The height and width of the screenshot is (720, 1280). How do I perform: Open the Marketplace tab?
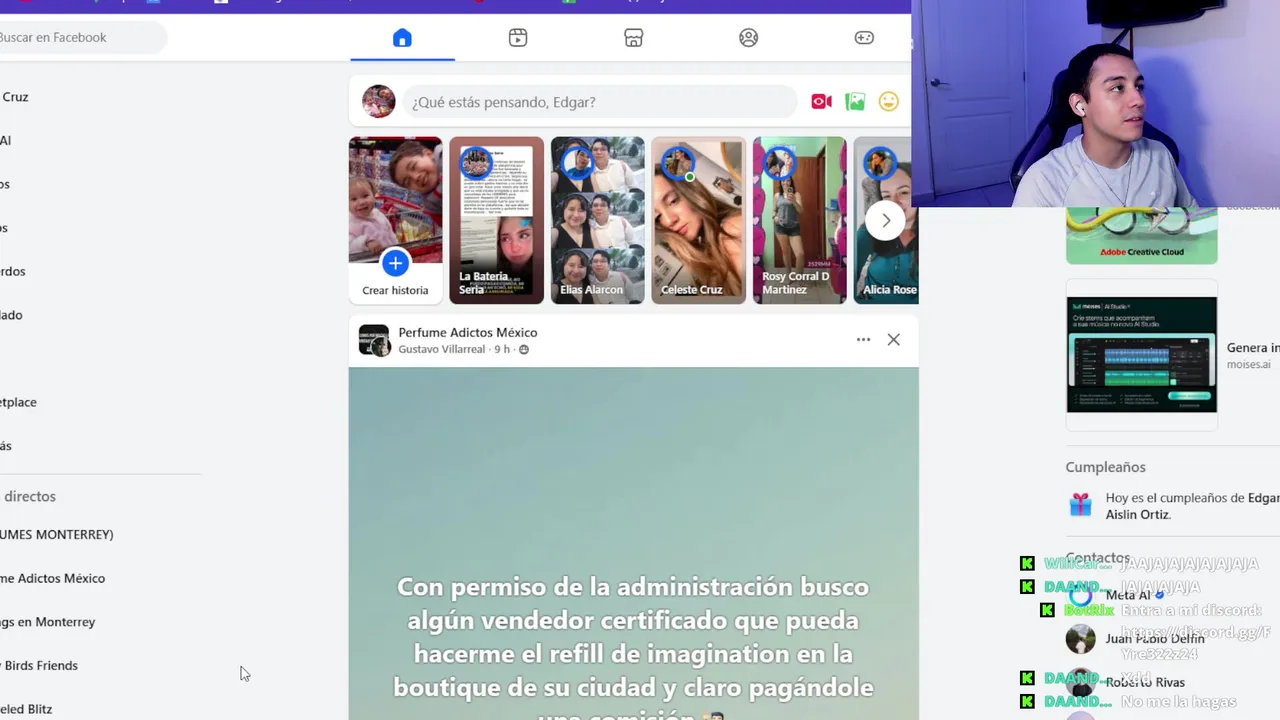633,38
